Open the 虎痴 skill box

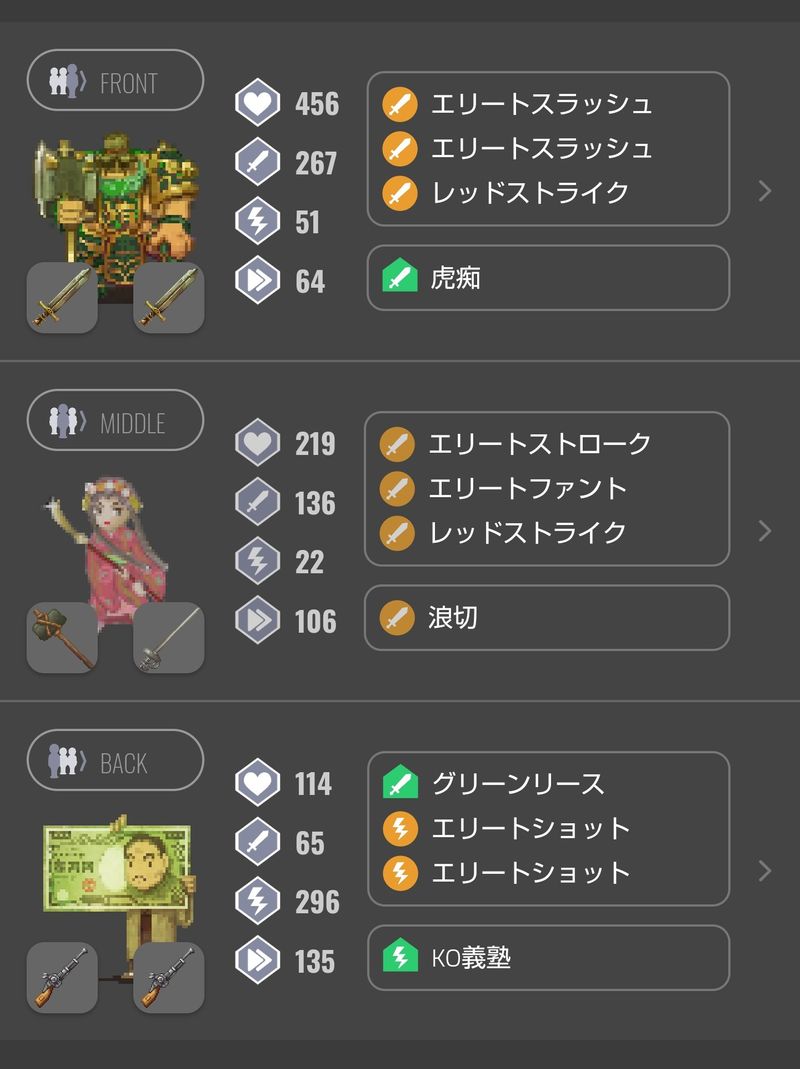point(548,278)
